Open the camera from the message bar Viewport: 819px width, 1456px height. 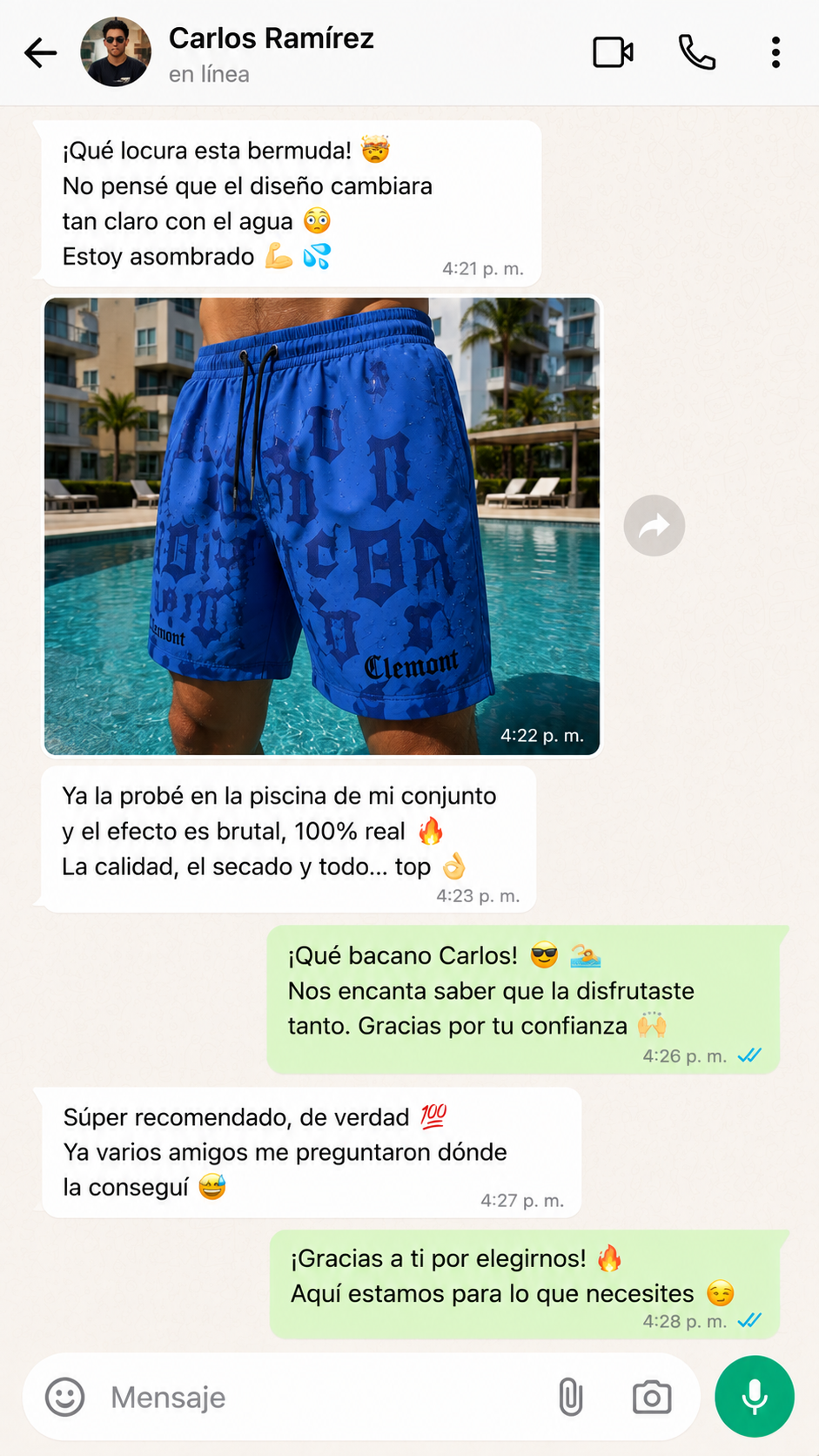tap(652, 1397)
